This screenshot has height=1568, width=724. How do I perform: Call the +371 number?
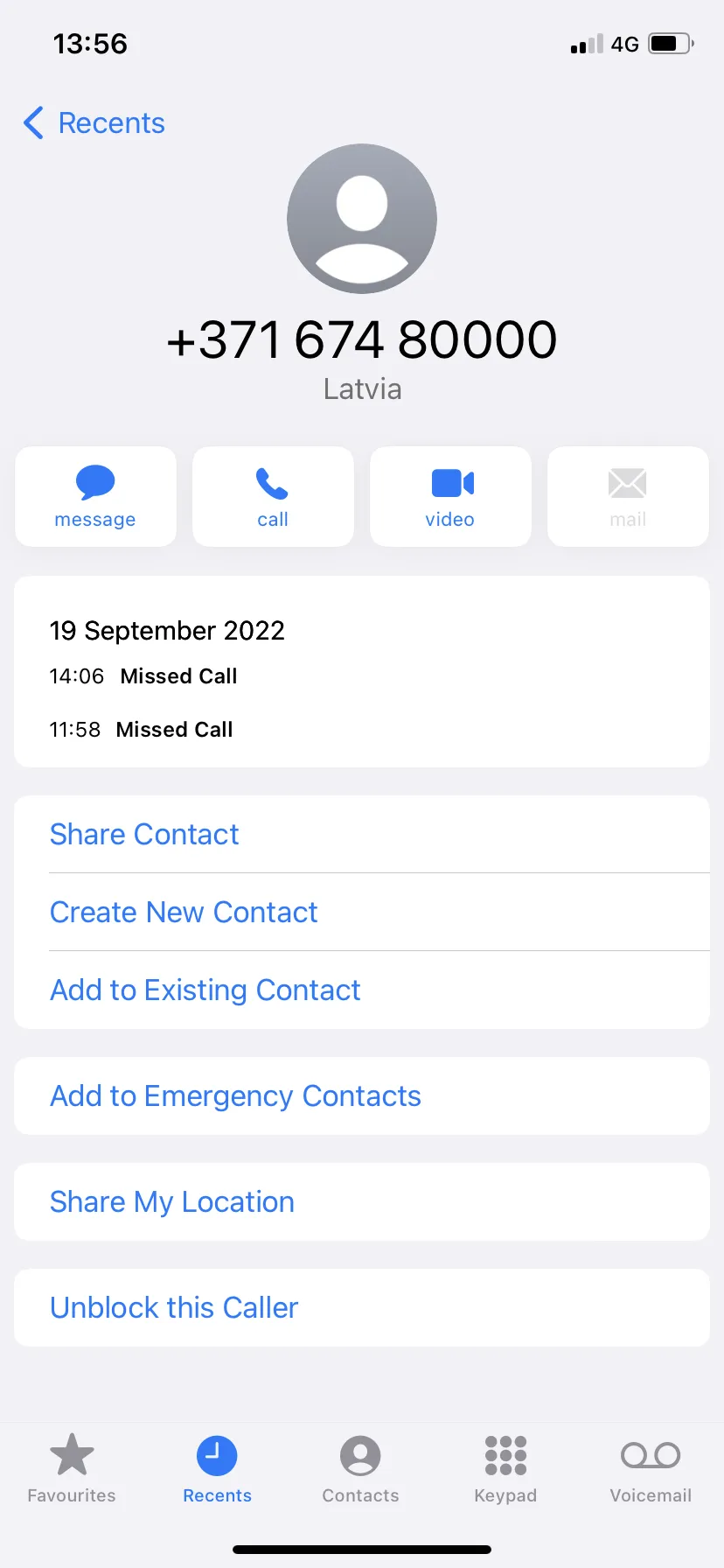coord(273,497)
